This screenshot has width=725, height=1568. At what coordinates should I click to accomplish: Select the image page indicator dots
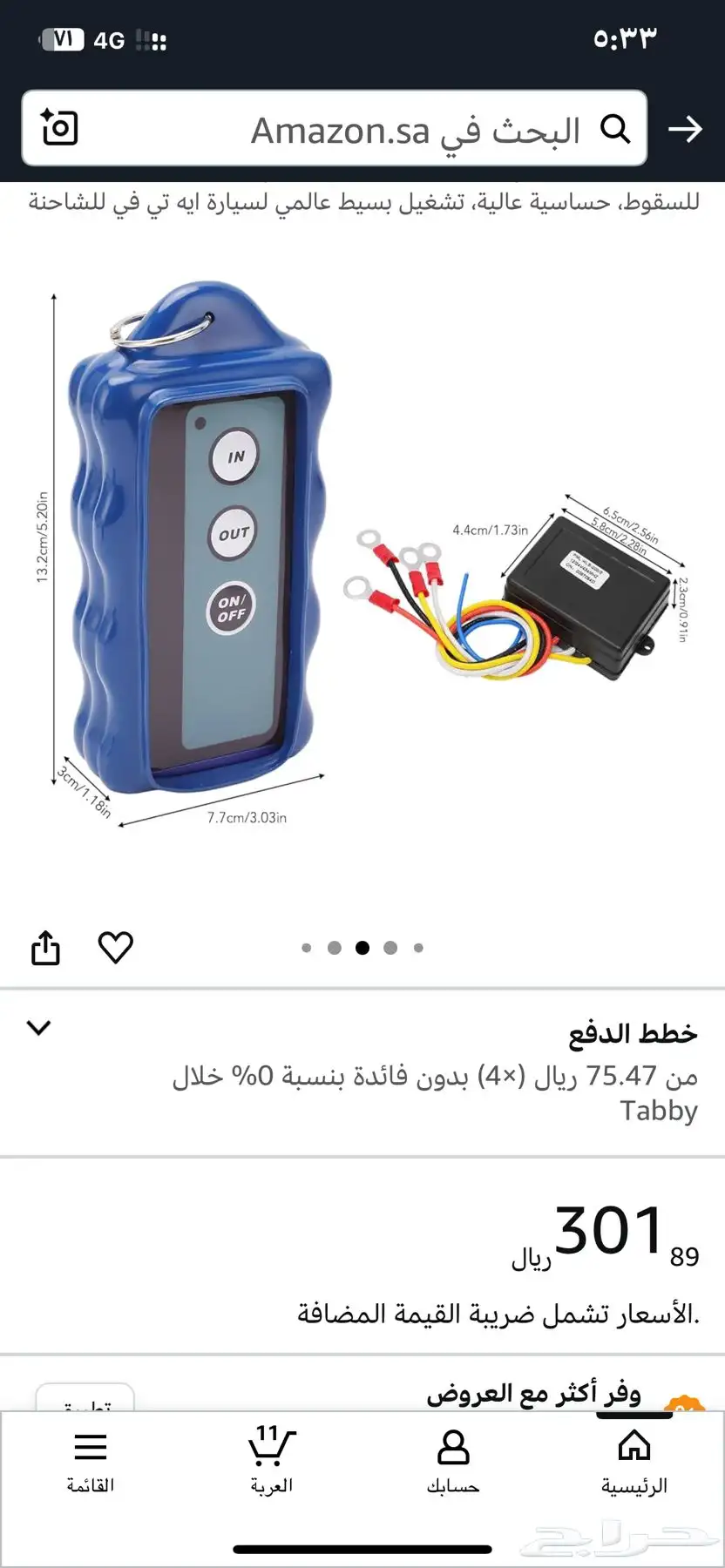(362, 948)
